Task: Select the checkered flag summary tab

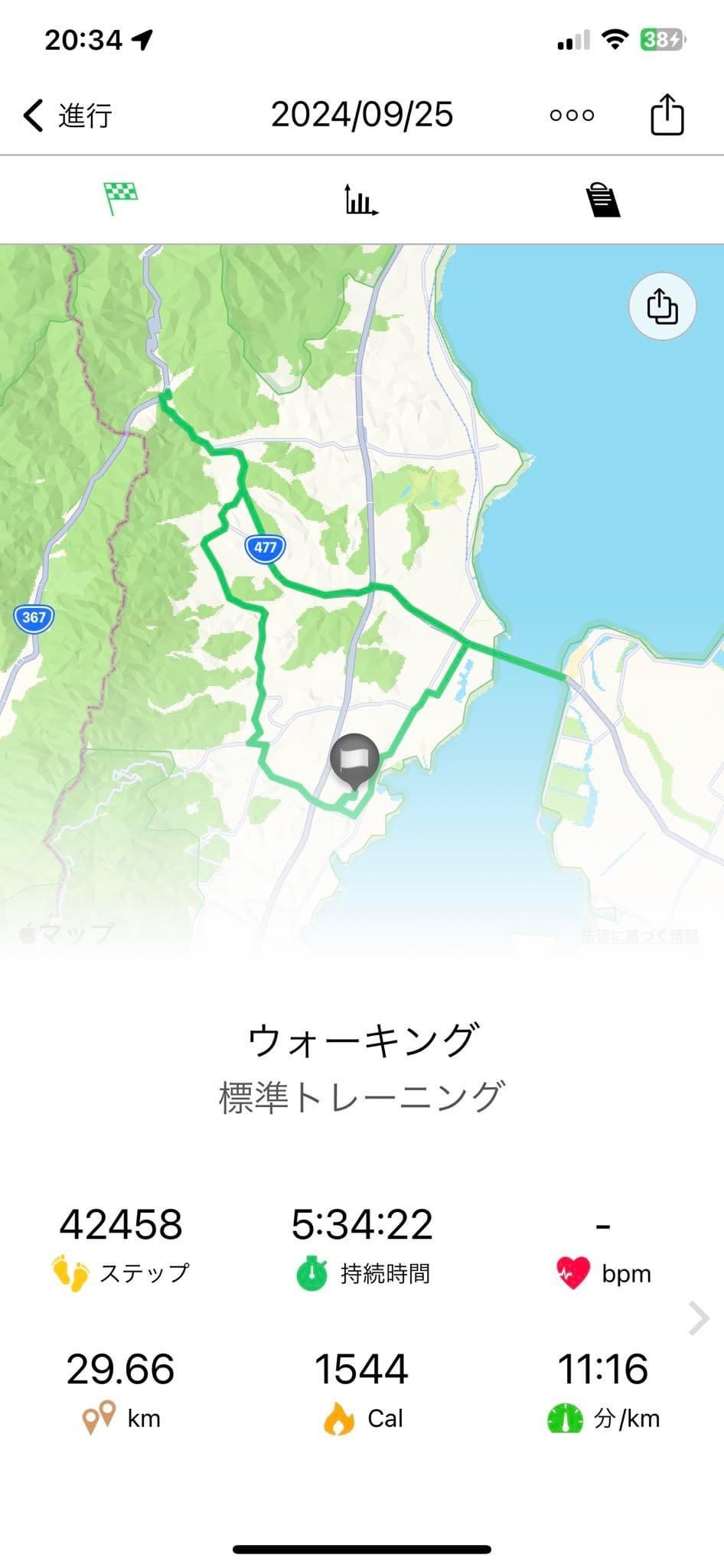Action: click(120, 199)
